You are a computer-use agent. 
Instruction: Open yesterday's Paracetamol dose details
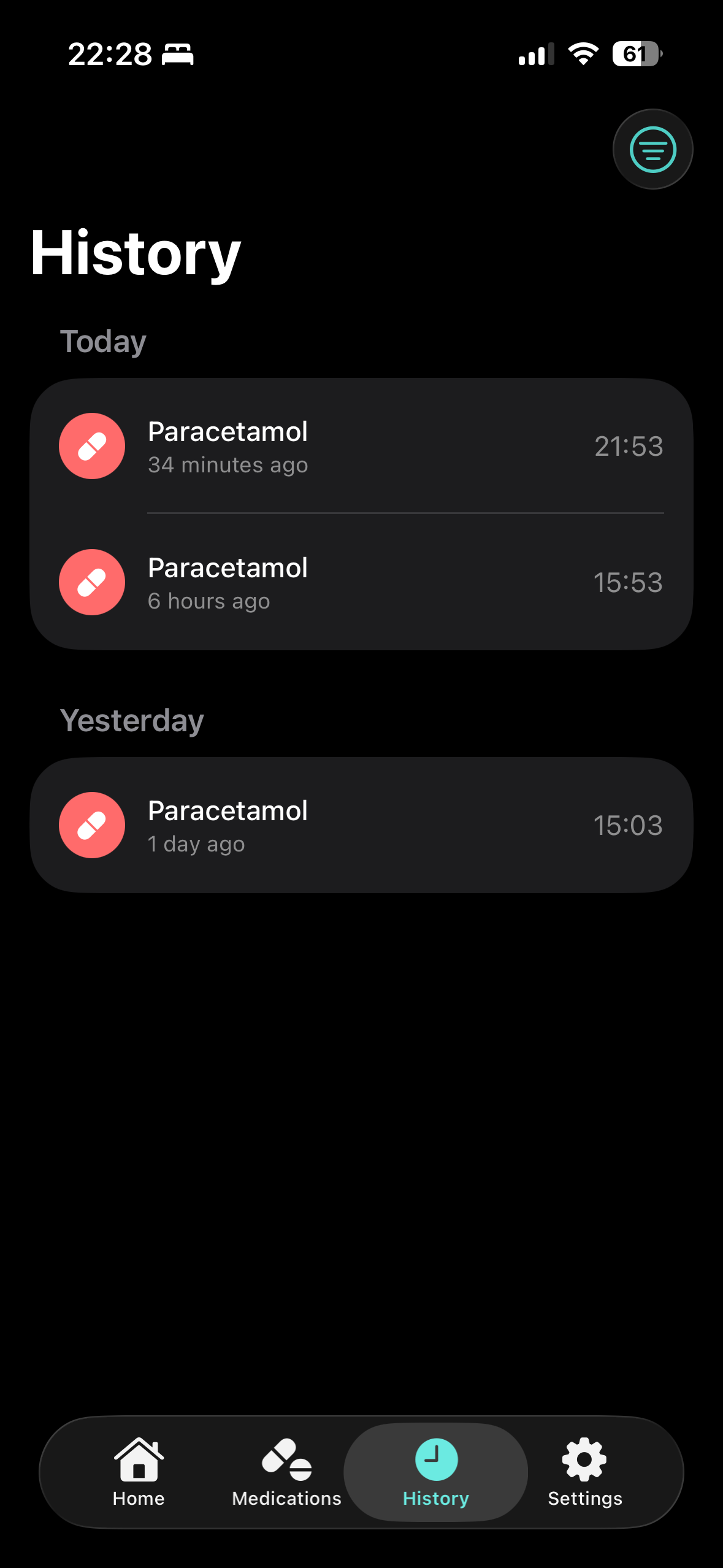tap(362, 824)
